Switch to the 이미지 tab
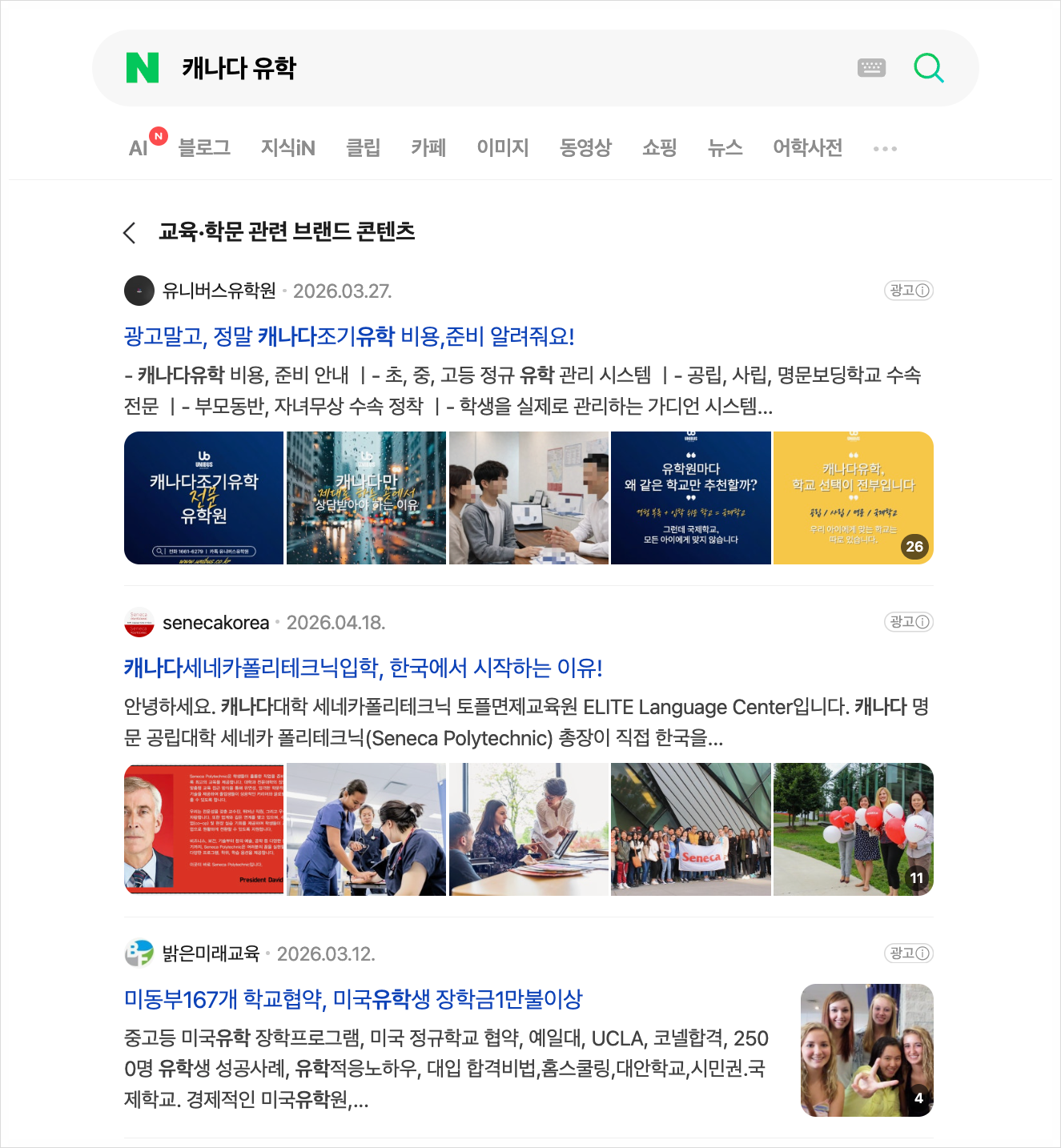 tap(503, 148)
